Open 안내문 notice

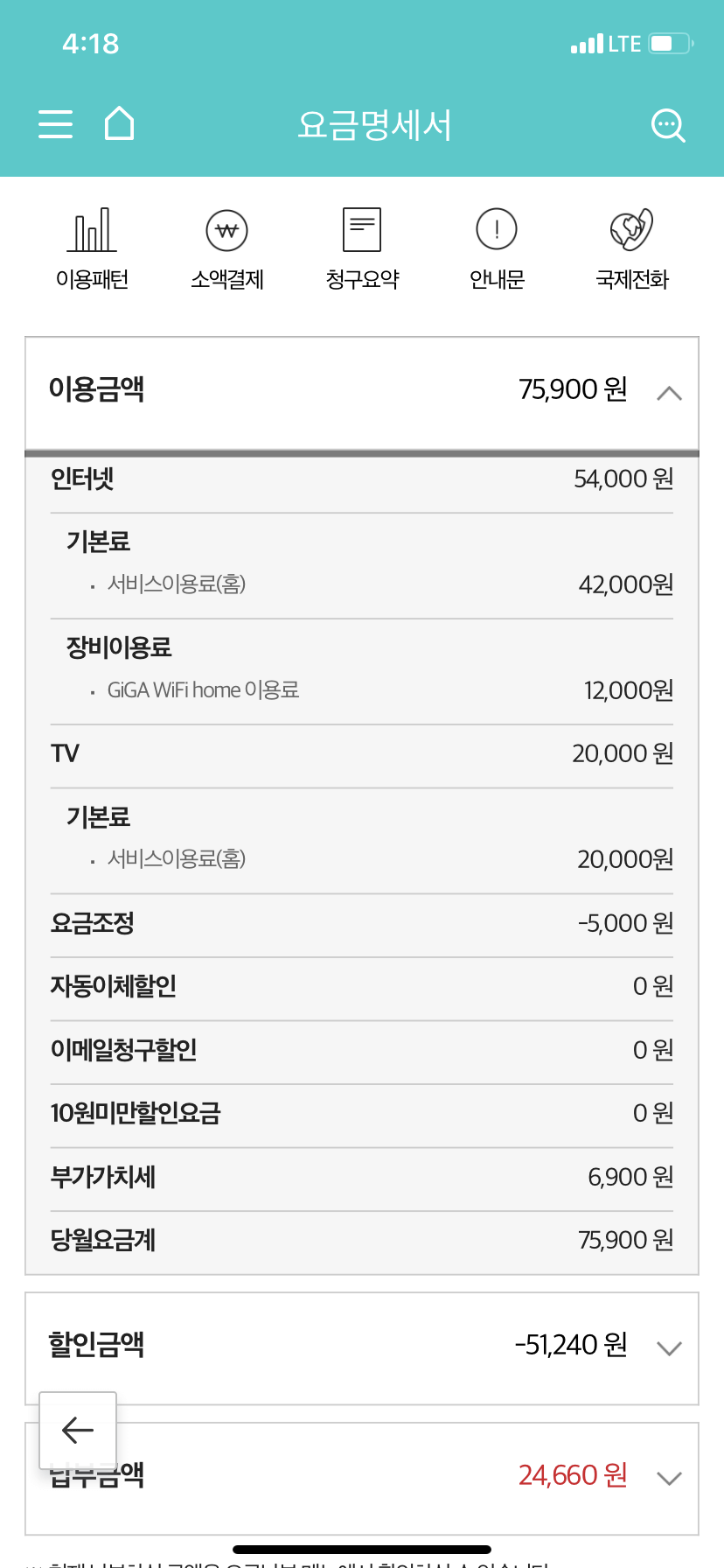[x=497, y=248]
